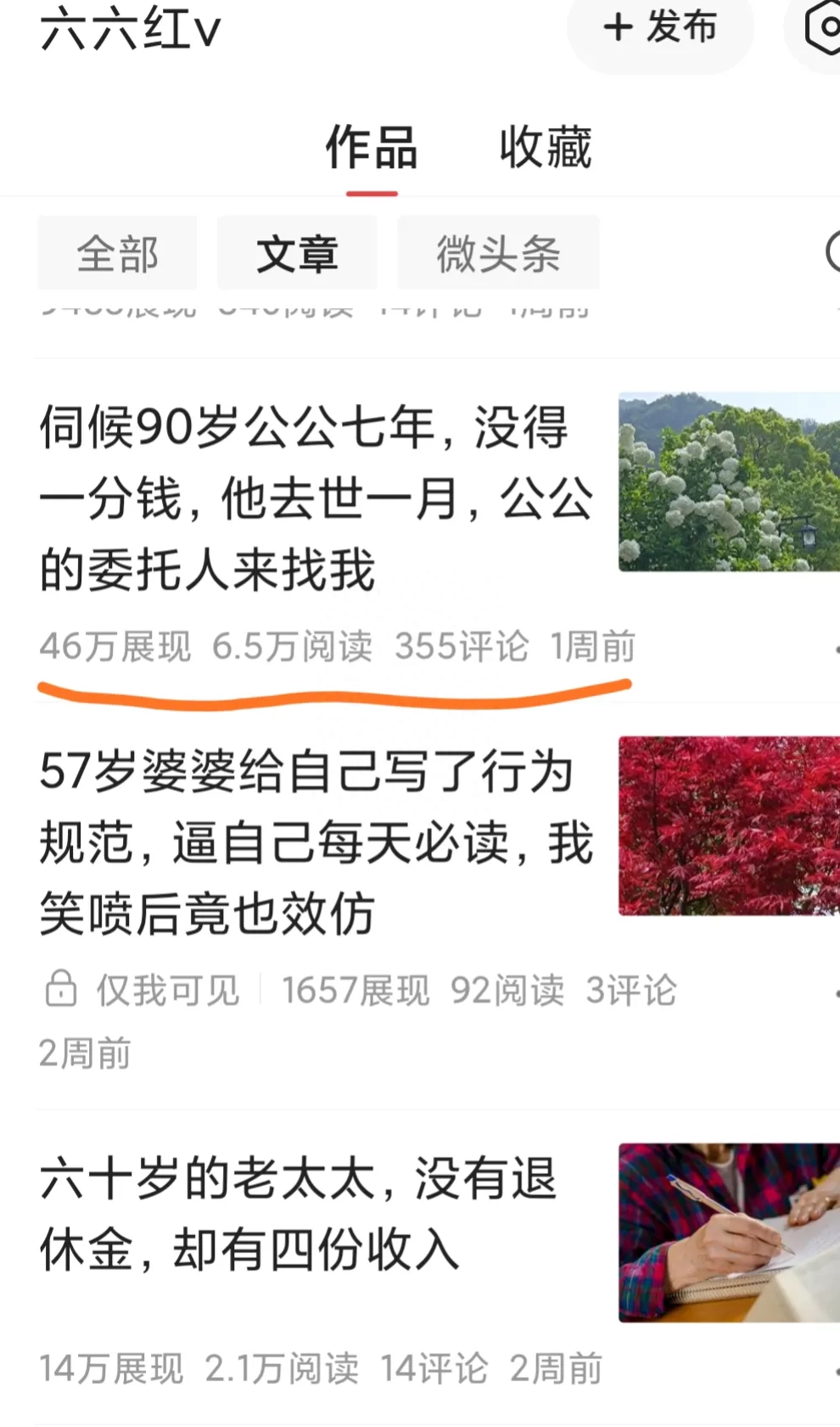Open more options for 六十岁的老太太 article

(x=835, y=1369)
